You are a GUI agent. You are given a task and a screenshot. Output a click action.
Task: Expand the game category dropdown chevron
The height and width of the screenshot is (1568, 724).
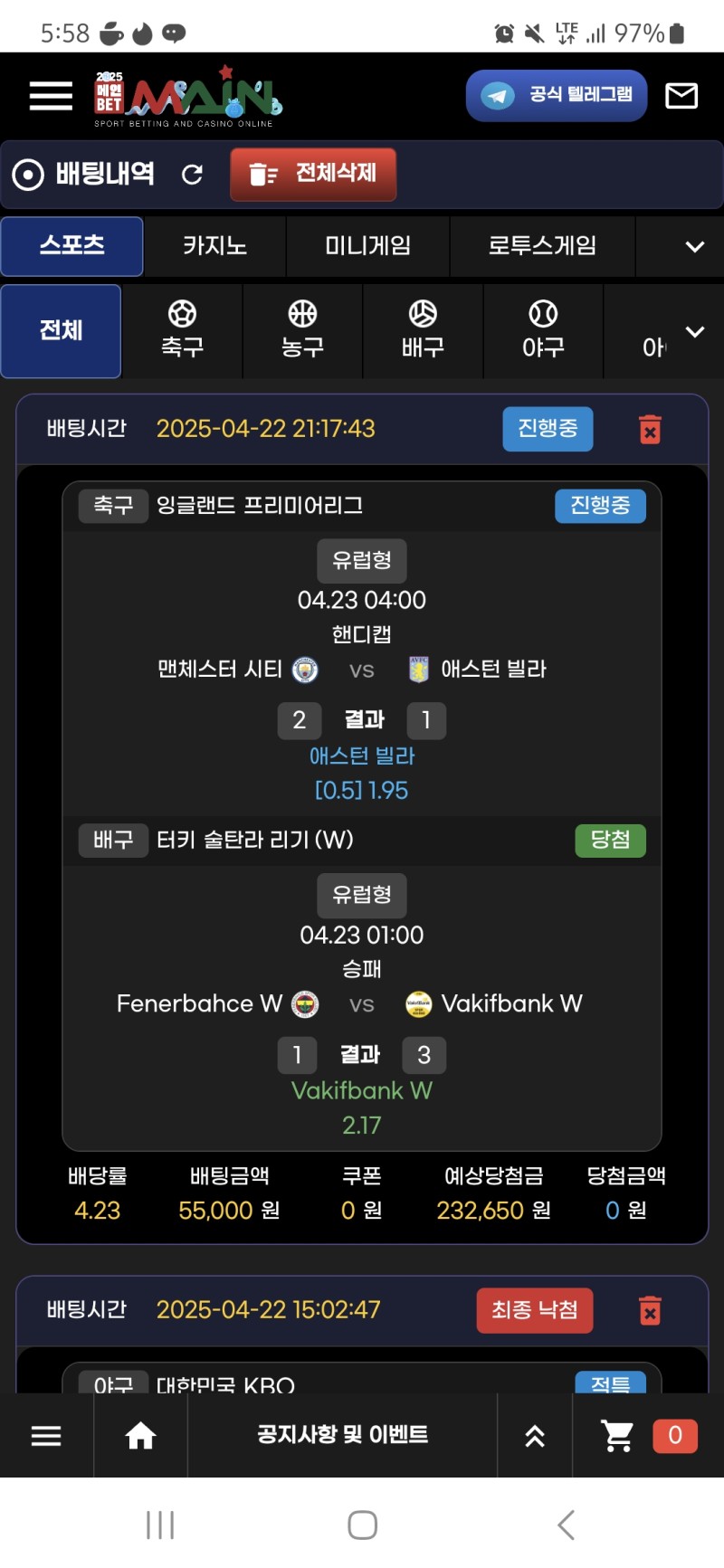(694, 246)
